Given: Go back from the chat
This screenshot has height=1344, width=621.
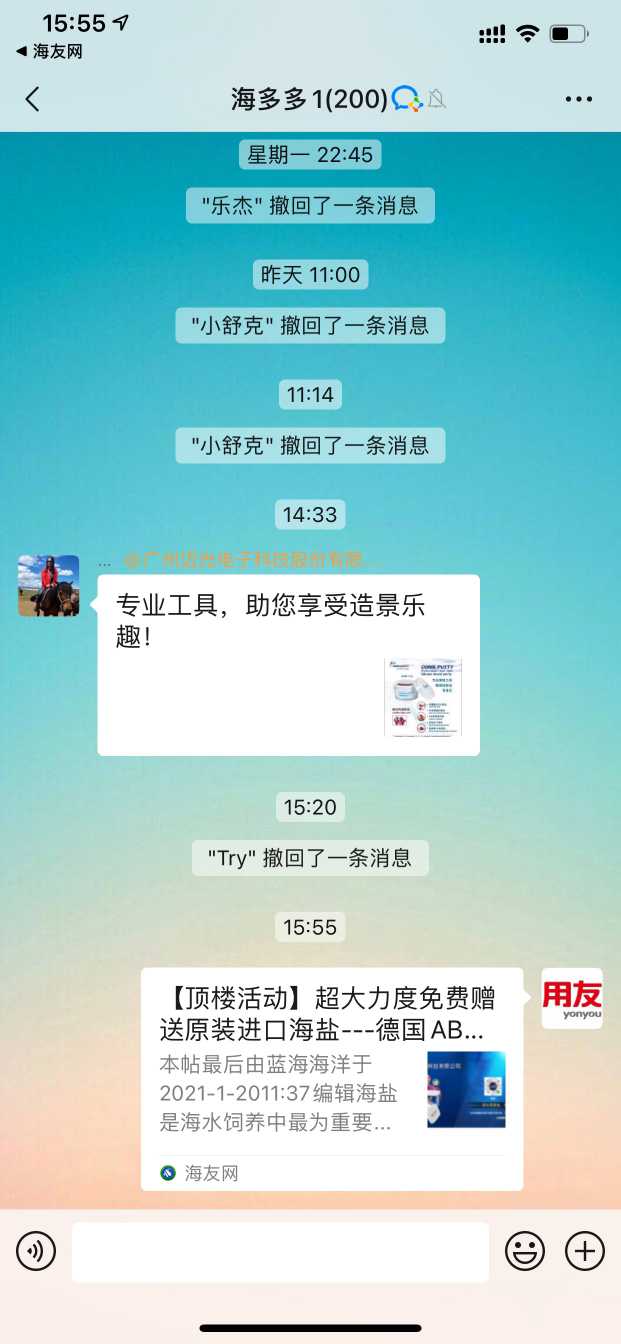Looking at the screenshot, I should click(32, 99).
